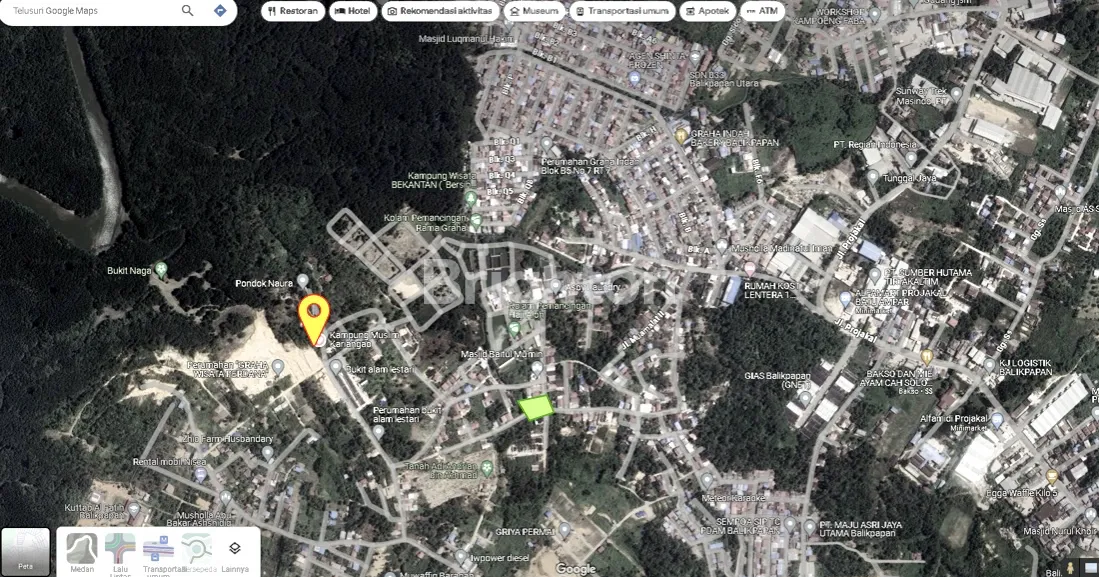Select the Museum chip
The height and width of the screenshot is (577, 1099).
pos(533,11)
